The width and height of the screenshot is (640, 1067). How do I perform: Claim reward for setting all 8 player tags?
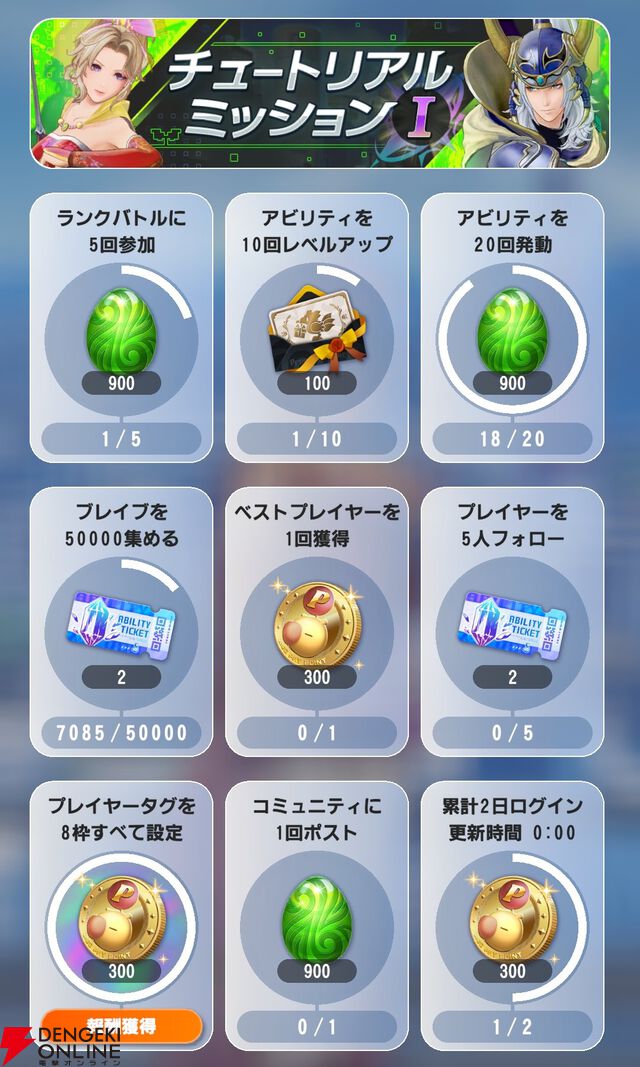pos(121,1026)
